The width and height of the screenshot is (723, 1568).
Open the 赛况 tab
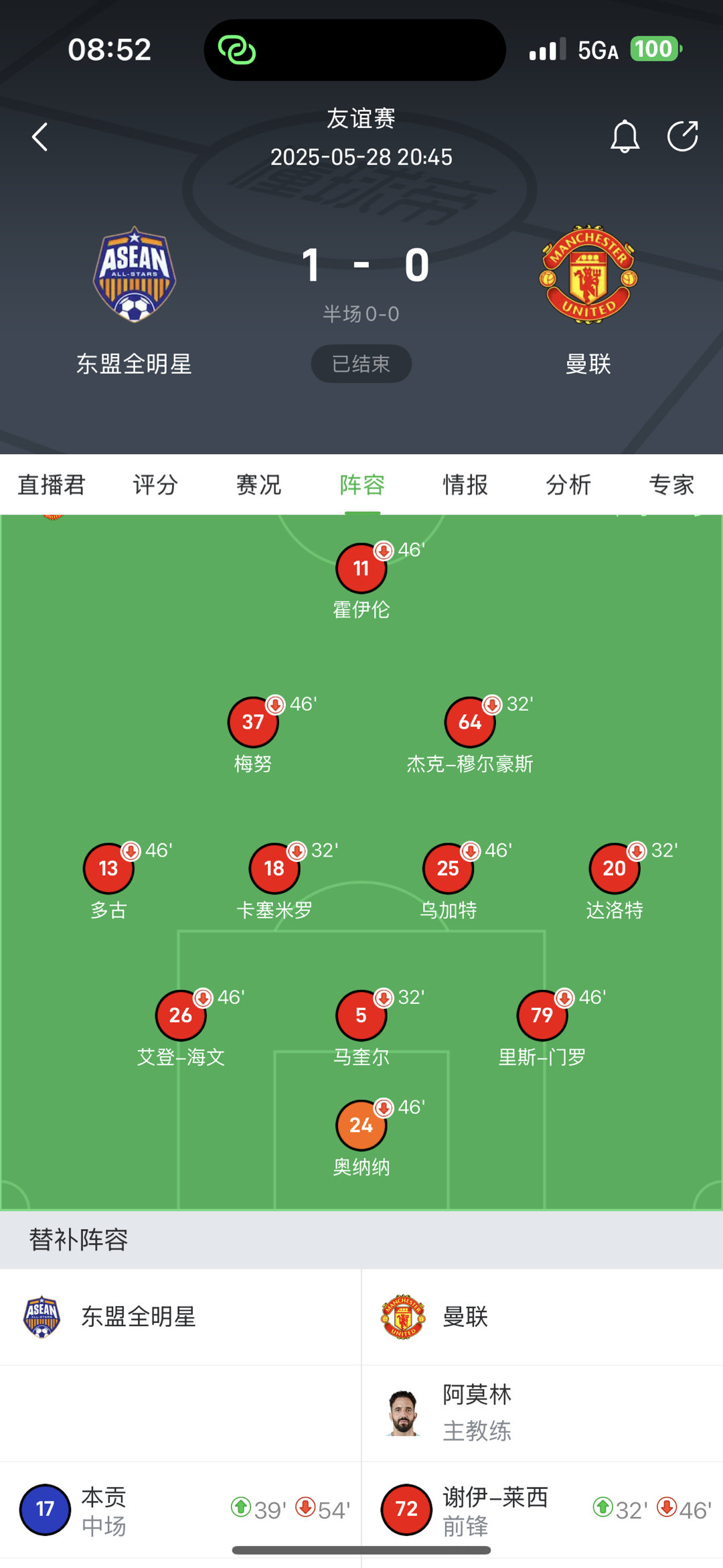(x=258, y=485)
